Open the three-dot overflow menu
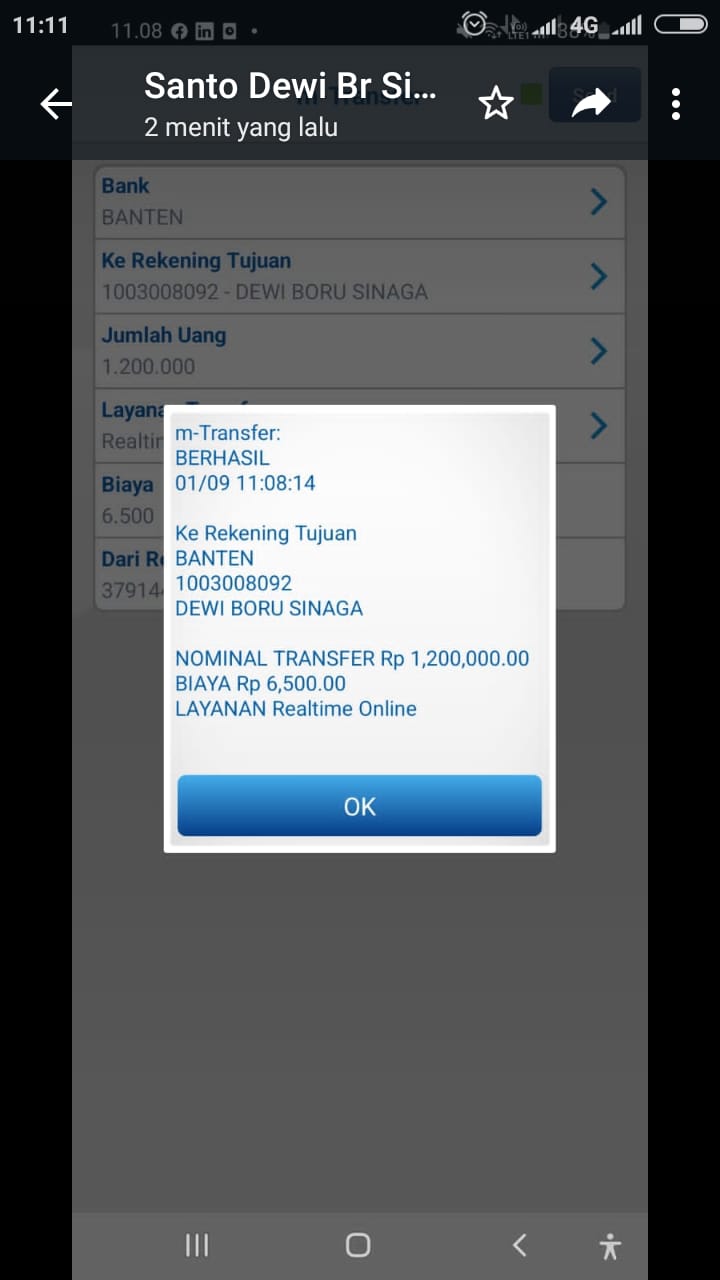Image resolution: width=720 pixels, height=1280 pixels. tap(677, 103)
